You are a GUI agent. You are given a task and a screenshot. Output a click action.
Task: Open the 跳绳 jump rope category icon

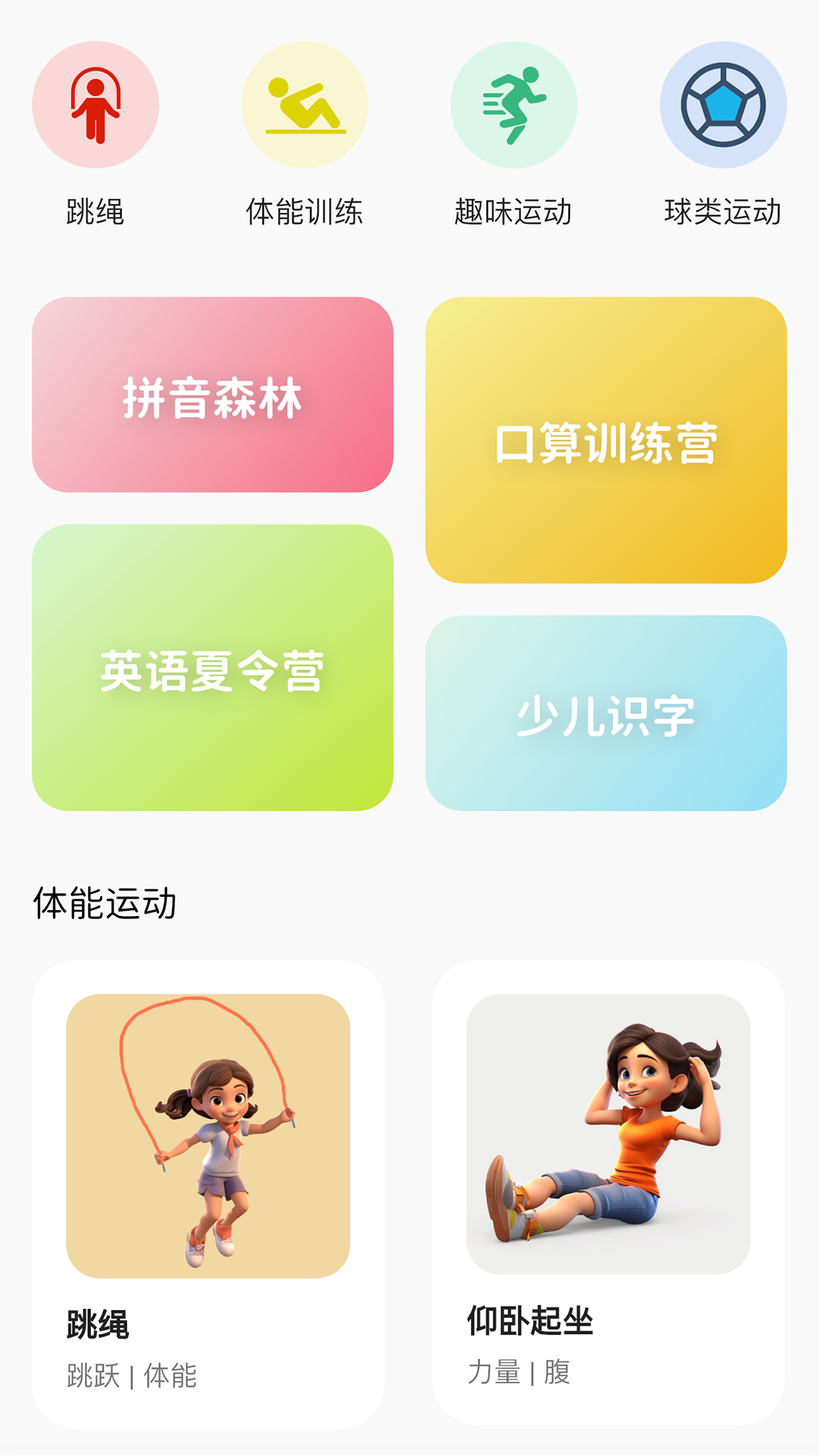coord(96,105)
